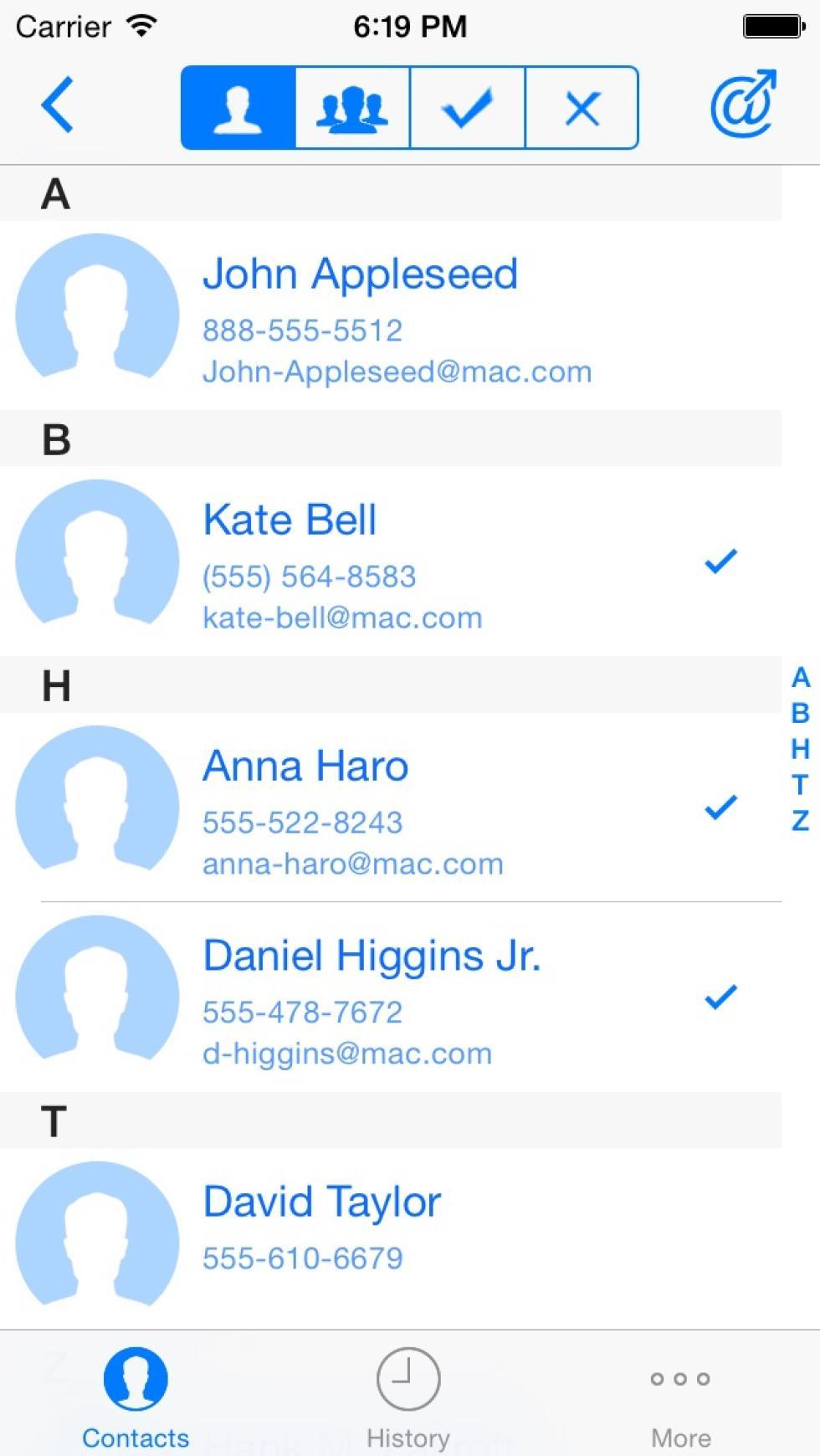Tap the X deselect-all segment
Screen dimensions: 820x1456
click(582, 108)
